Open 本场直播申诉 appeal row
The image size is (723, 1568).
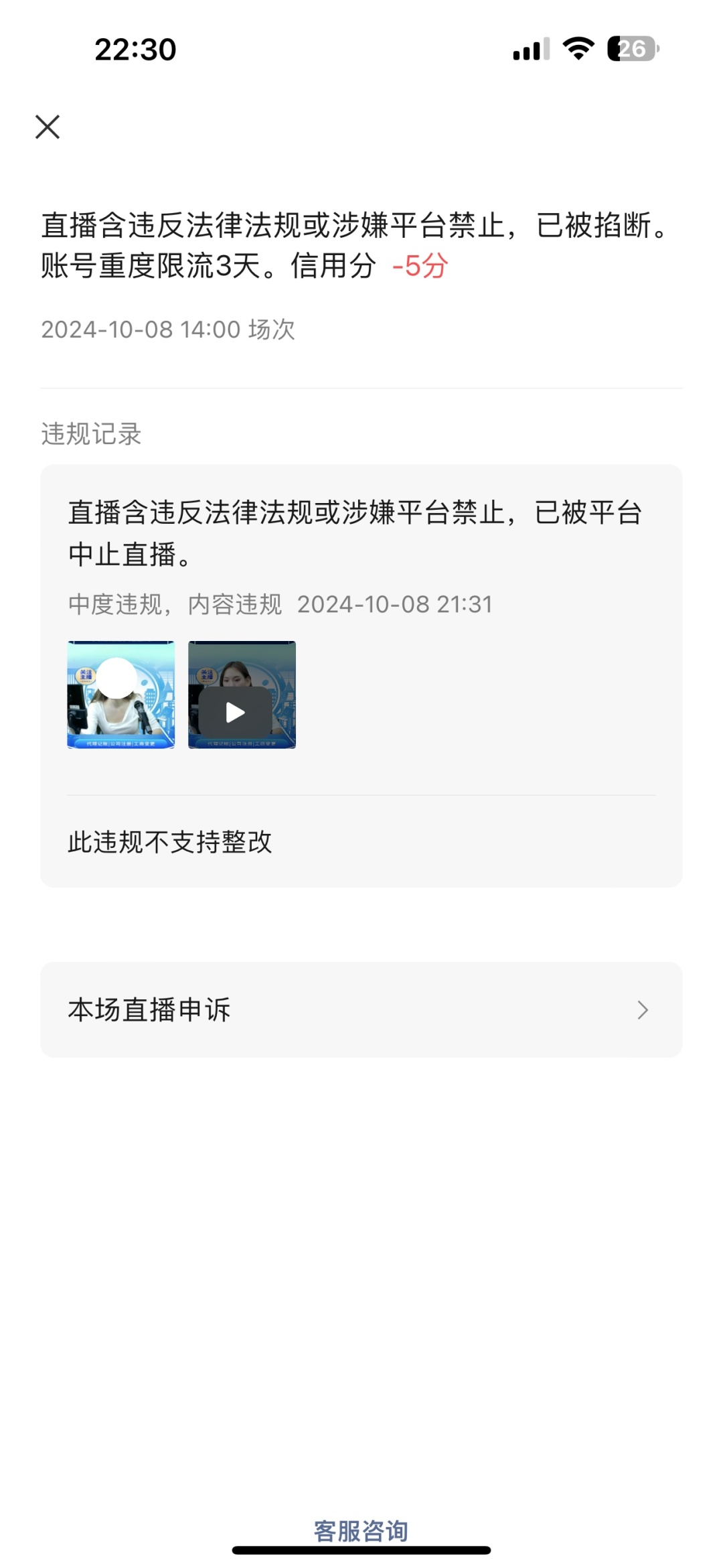[x=361, y=1009]
